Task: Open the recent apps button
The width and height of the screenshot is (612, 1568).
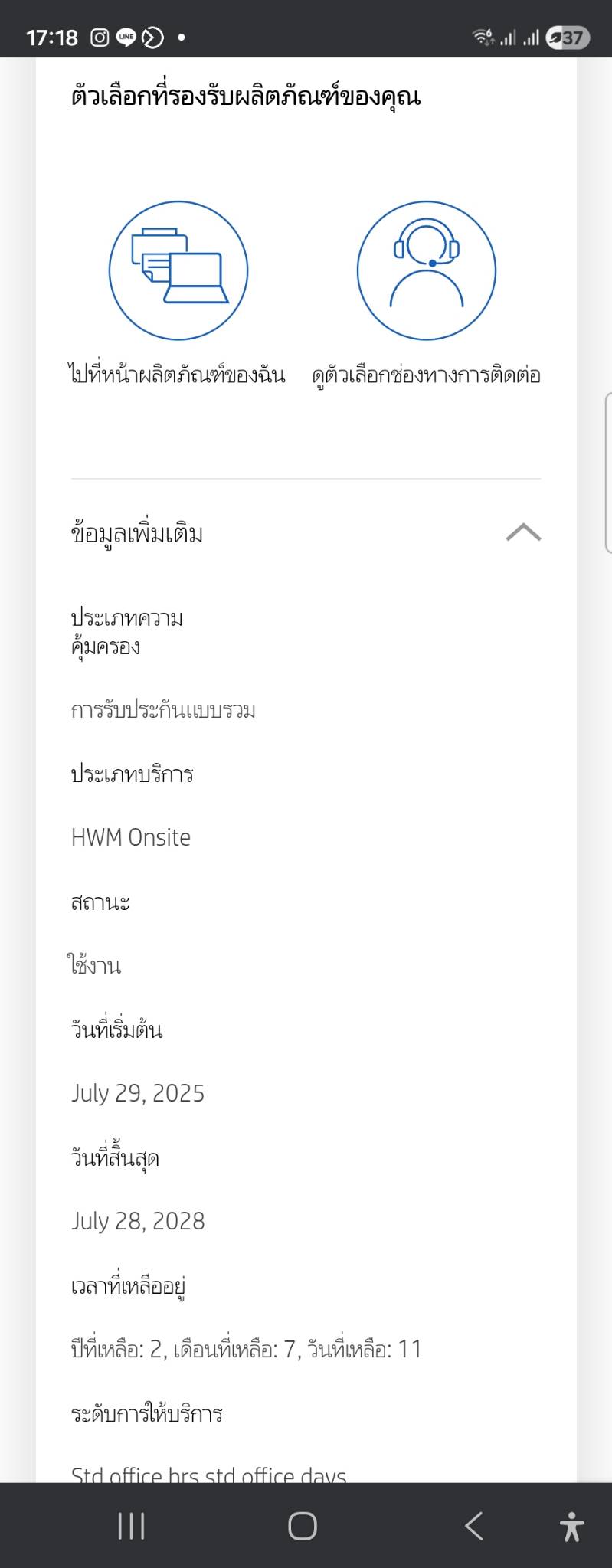Action: (x=132, y=1526)
